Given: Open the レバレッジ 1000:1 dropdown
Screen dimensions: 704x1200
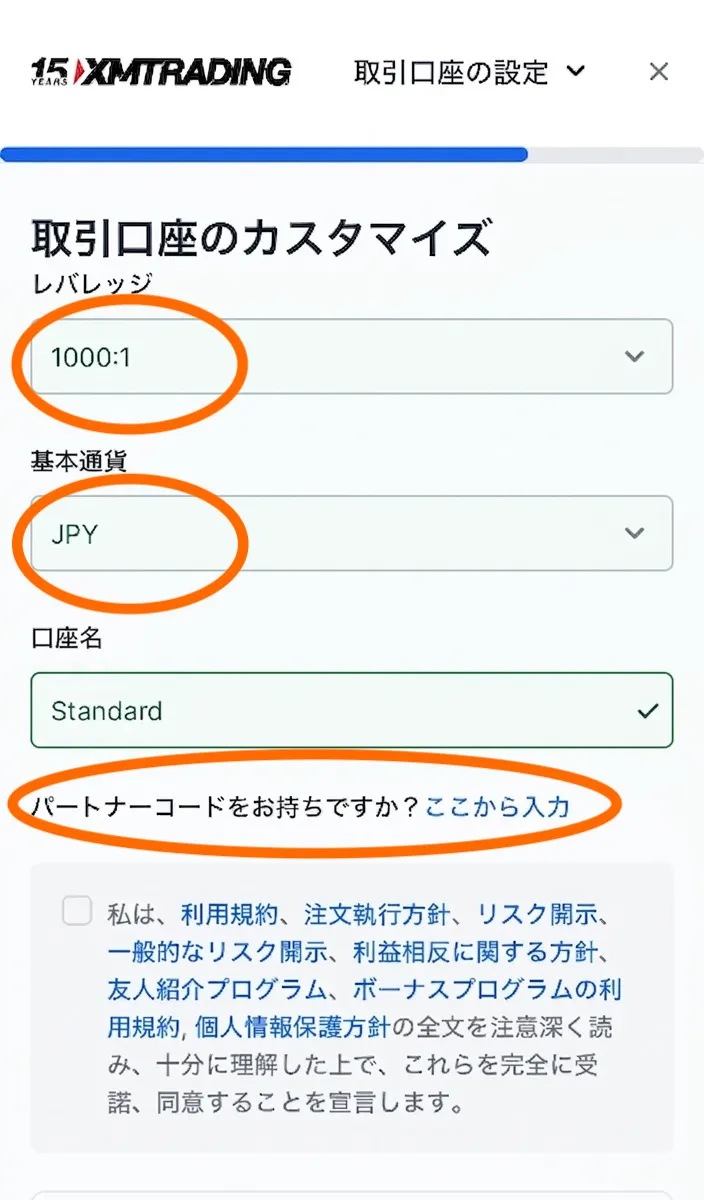Looking at the screenshot, I should click(351, 356).
